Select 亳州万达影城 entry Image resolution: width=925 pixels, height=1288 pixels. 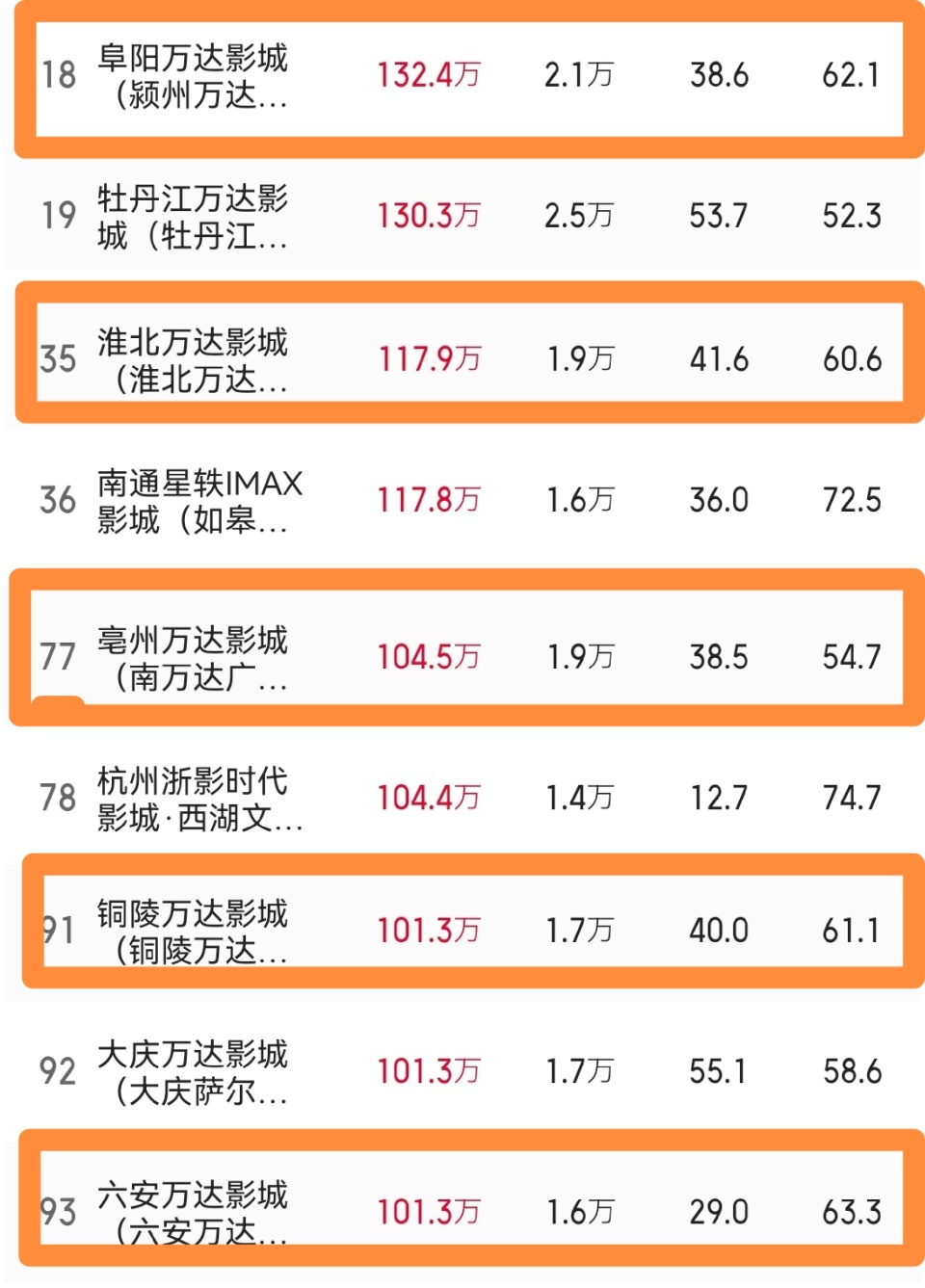click(193, 643)
